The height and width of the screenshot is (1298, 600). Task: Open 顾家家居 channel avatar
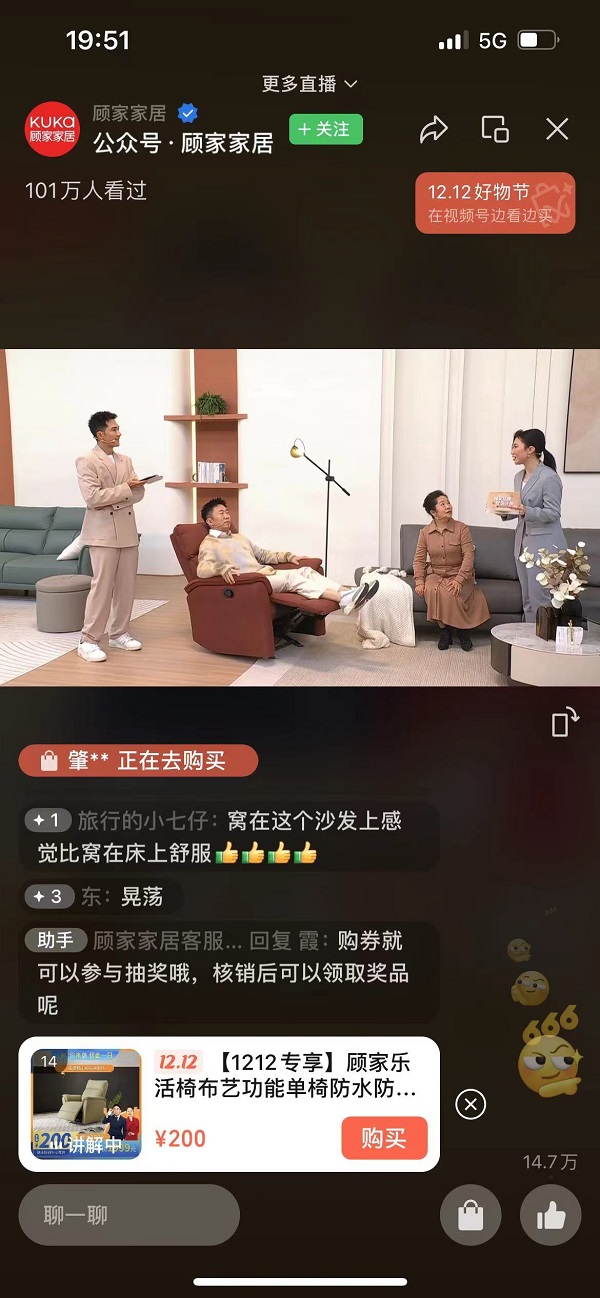51,130
